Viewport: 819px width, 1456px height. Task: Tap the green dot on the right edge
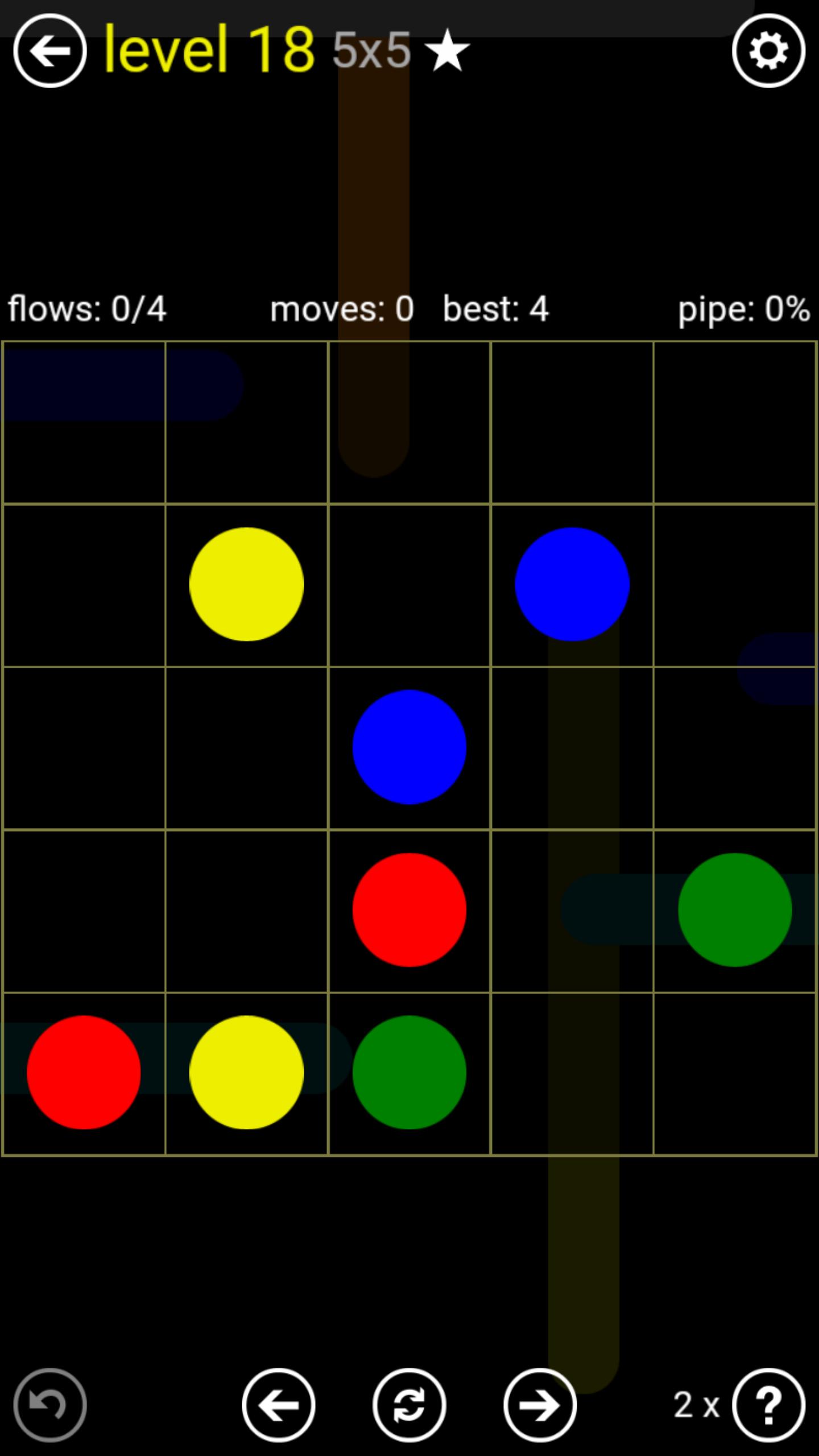(734, 909)
